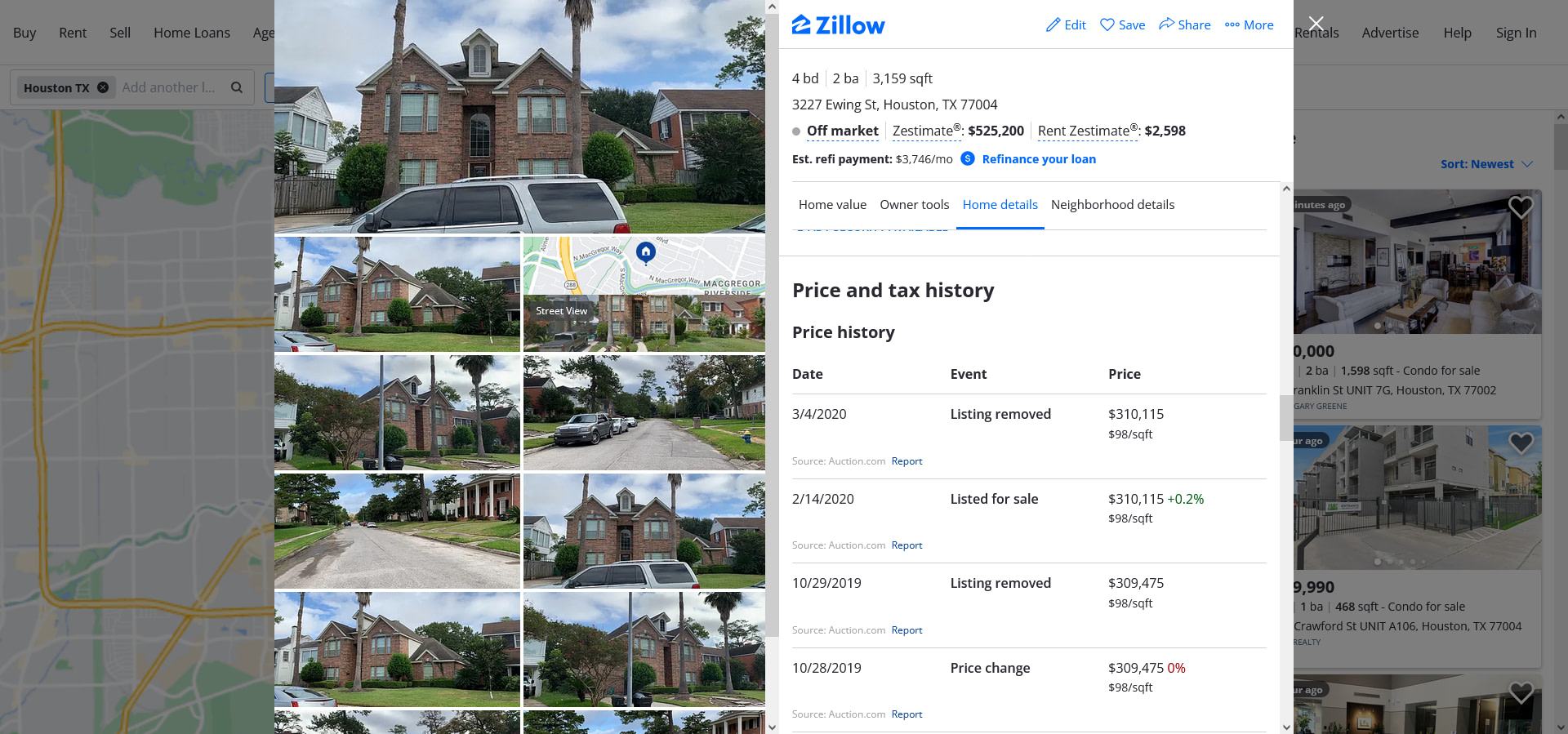Viewport: 1568px width, 734px height.
Task: Report the 10/28/2019 Price change entry
Action: point(906,714)
